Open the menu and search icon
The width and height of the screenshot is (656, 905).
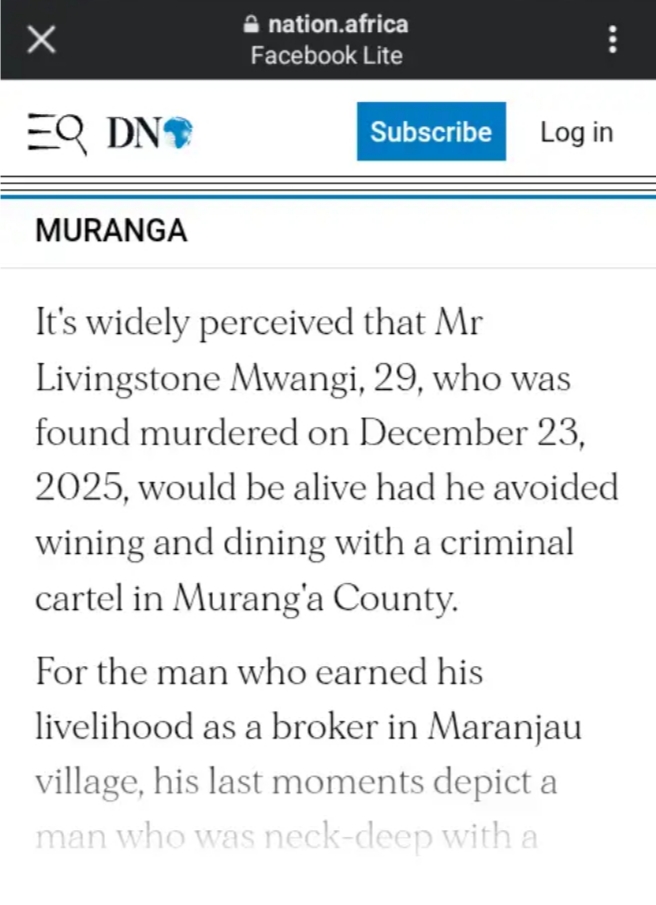56,133
